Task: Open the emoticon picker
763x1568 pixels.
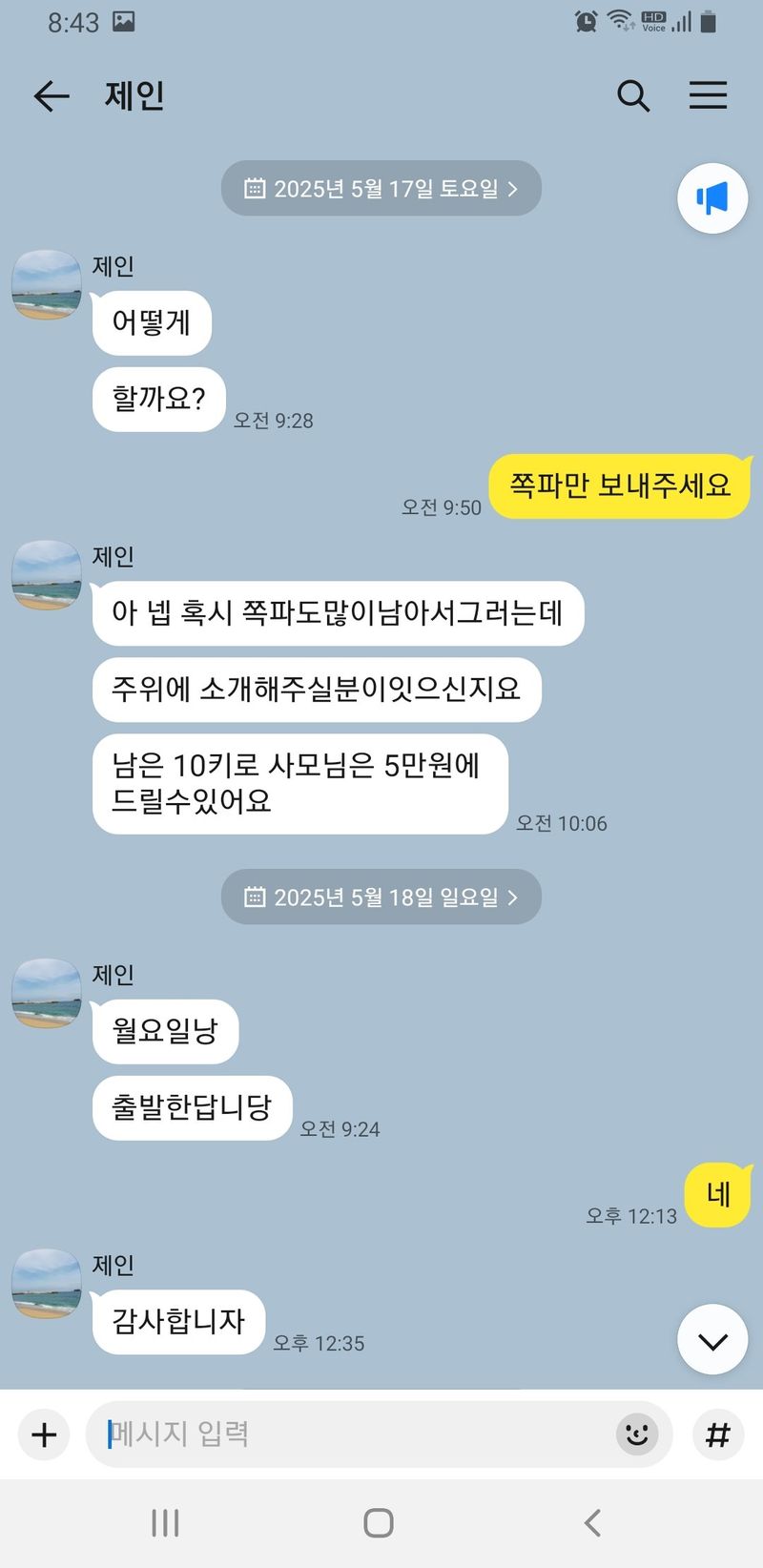Action: [x=637, y=1434]
